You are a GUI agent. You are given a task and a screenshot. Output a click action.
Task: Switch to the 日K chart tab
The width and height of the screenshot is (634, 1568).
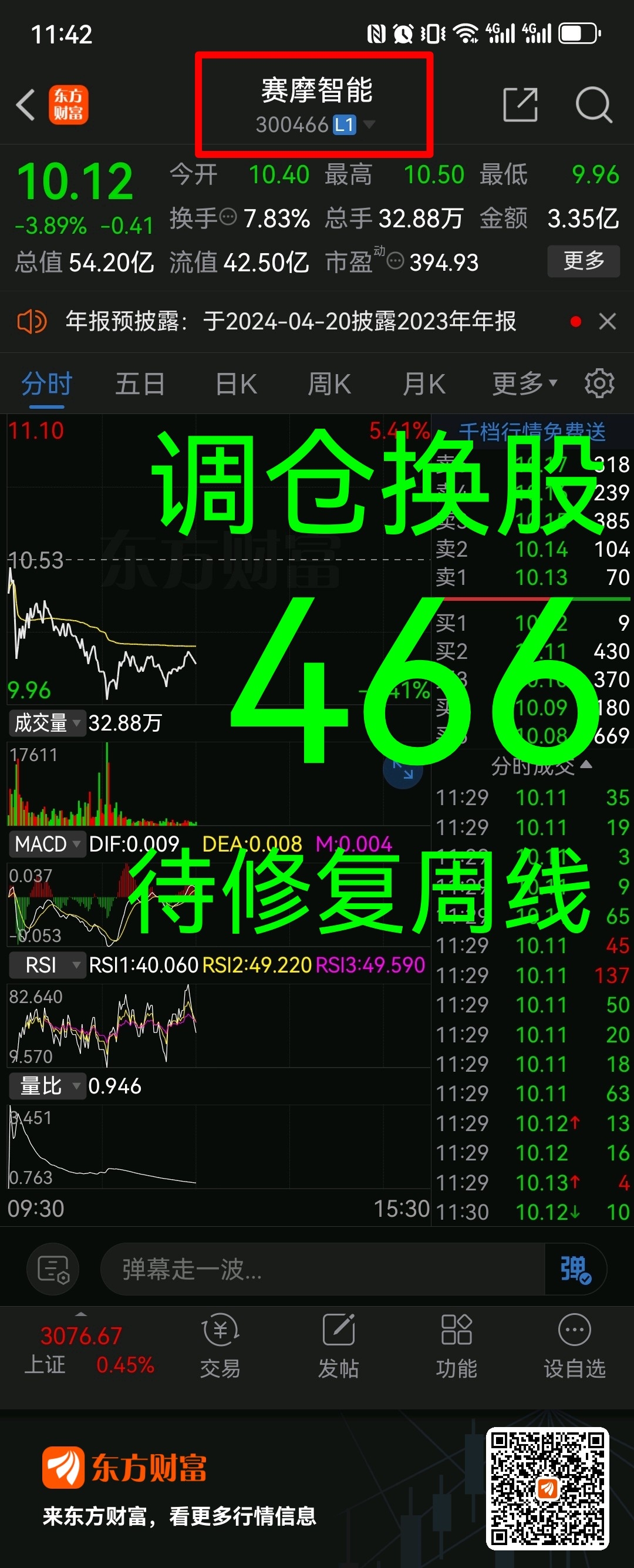[x=235, y=383]
